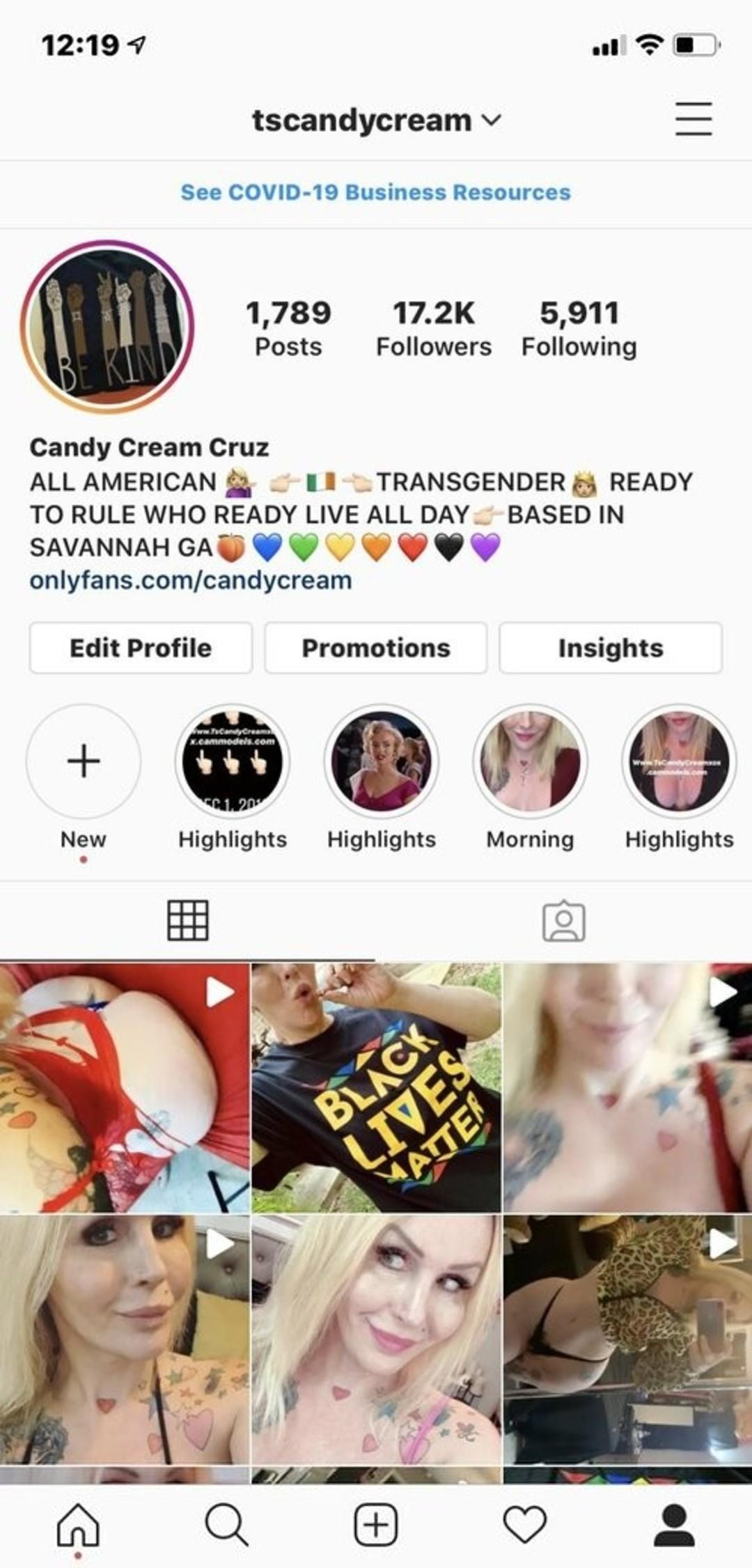Open the onlyfans.com/candycream bio link

[x=191, y=580]
